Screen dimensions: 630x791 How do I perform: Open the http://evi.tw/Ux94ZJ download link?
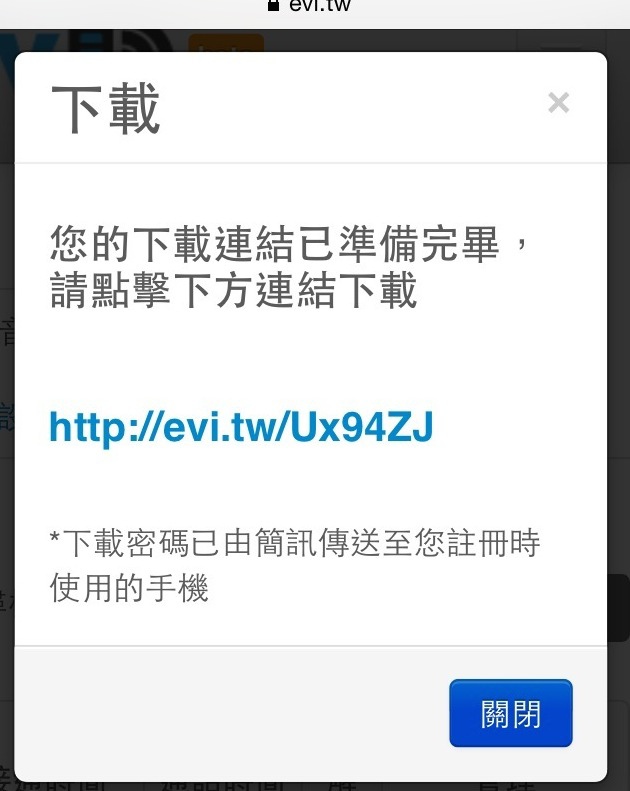click(241, 428)
